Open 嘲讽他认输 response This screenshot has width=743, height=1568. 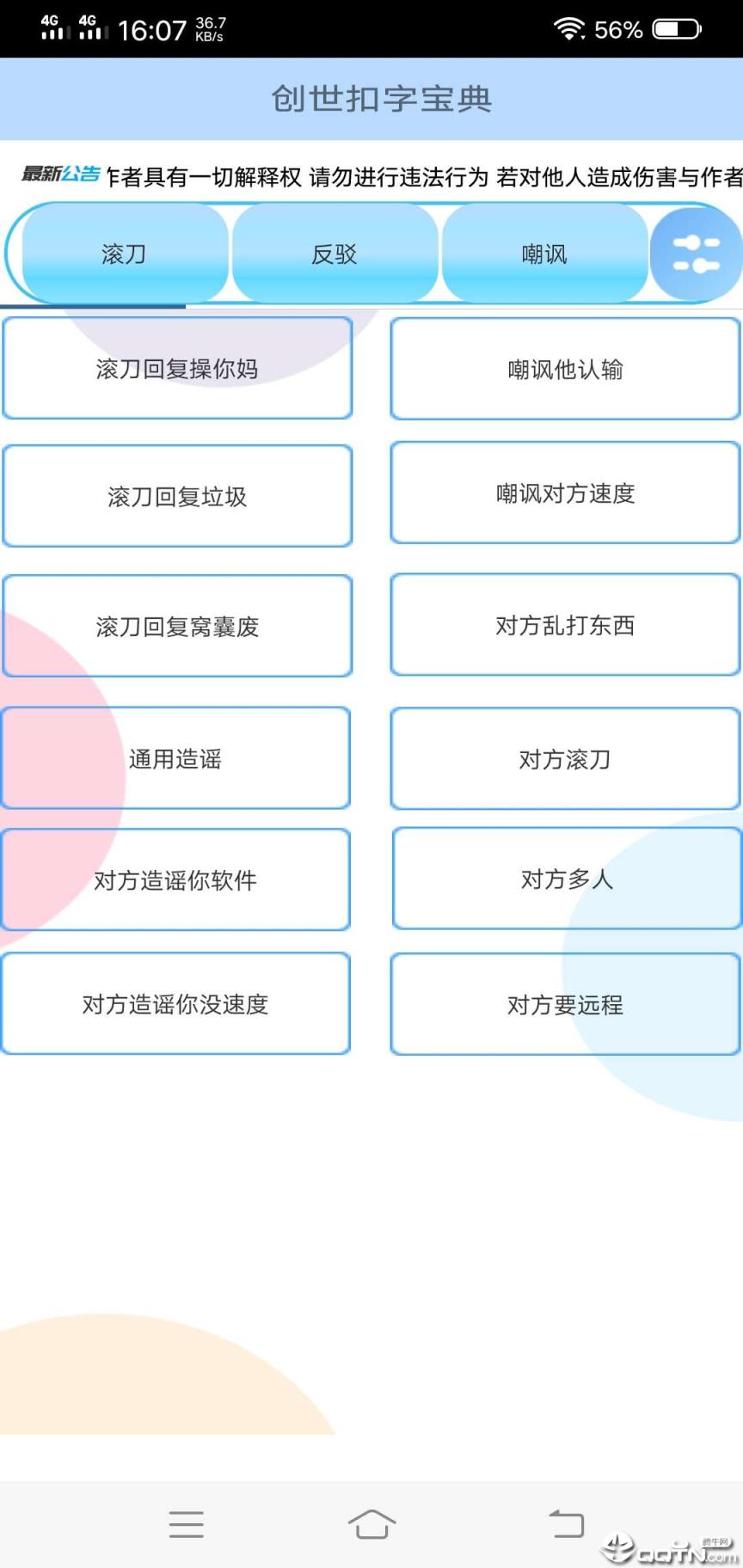pos(565,368)
